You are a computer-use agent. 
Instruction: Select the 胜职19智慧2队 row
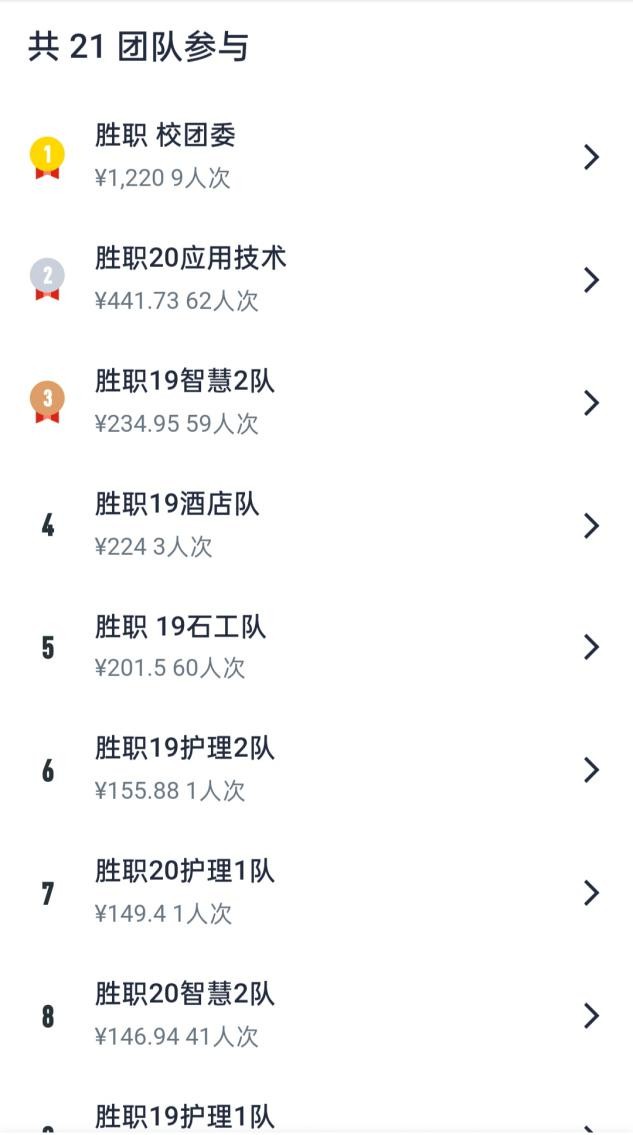point(316,402)
